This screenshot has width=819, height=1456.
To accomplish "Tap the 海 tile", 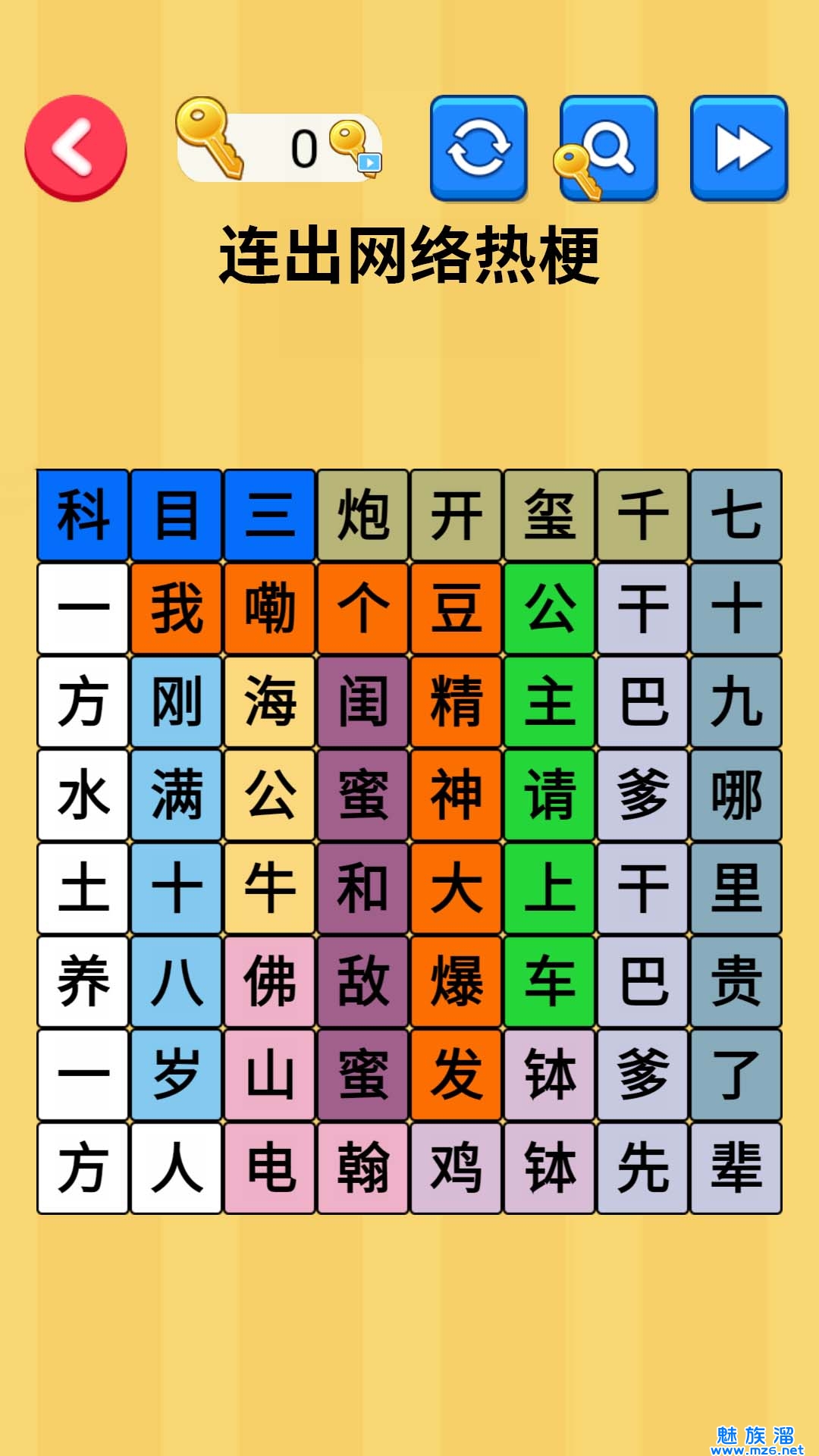I will click(x=270, y=702).
